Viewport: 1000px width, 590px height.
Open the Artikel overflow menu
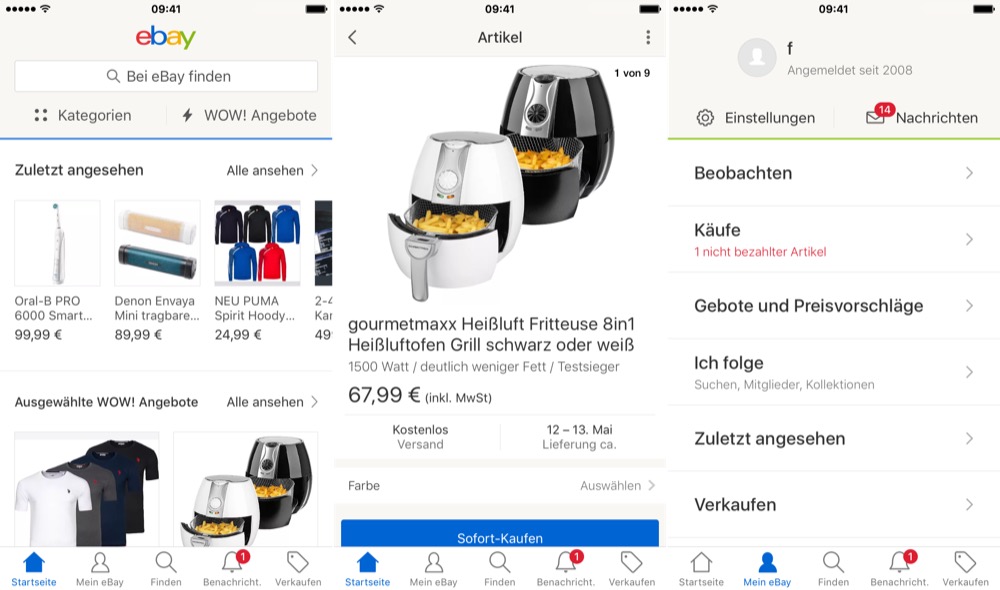point(648,37)
